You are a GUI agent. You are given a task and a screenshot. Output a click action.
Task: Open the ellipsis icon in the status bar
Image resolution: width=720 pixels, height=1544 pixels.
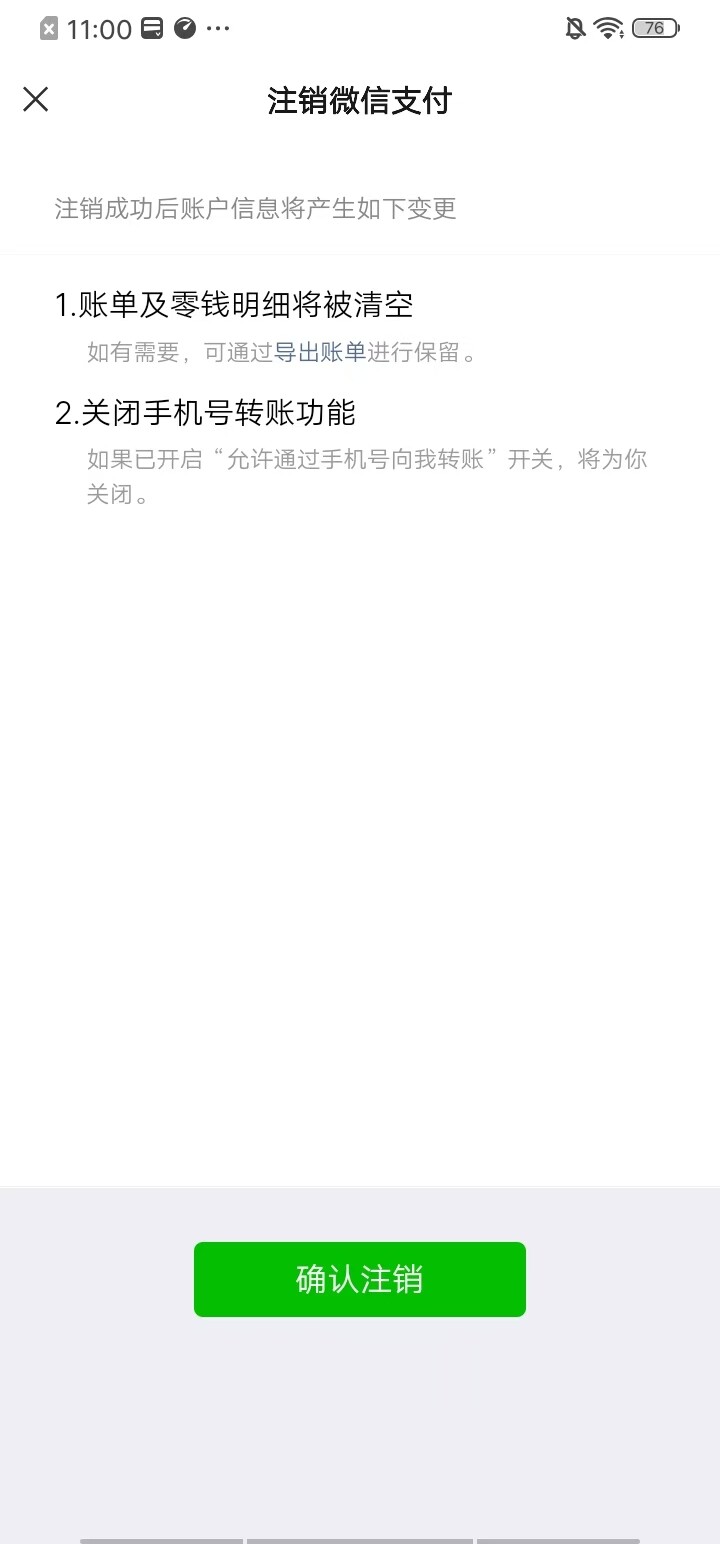coord(218,31)
